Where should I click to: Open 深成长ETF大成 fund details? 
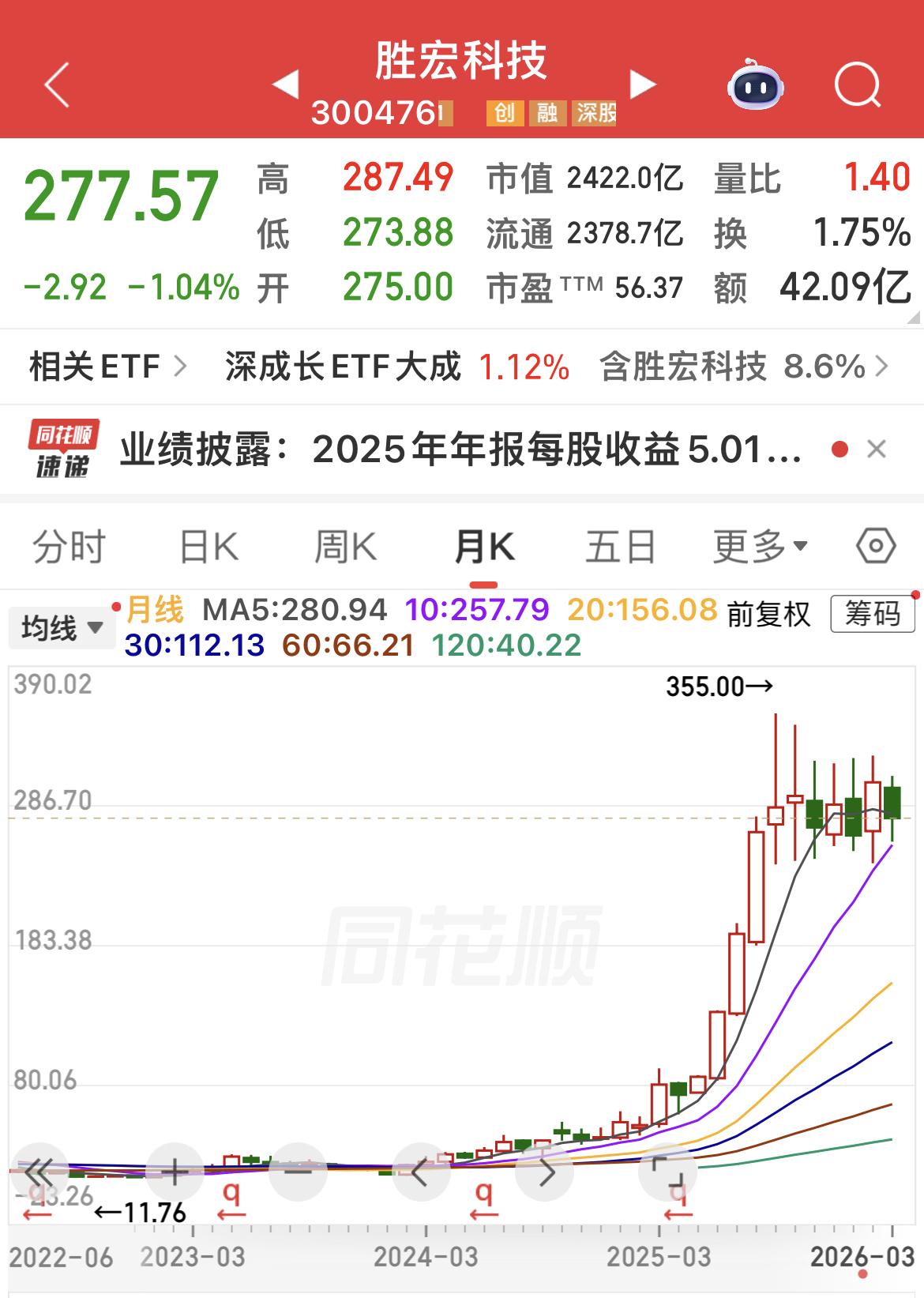click(x=343, y=366)
